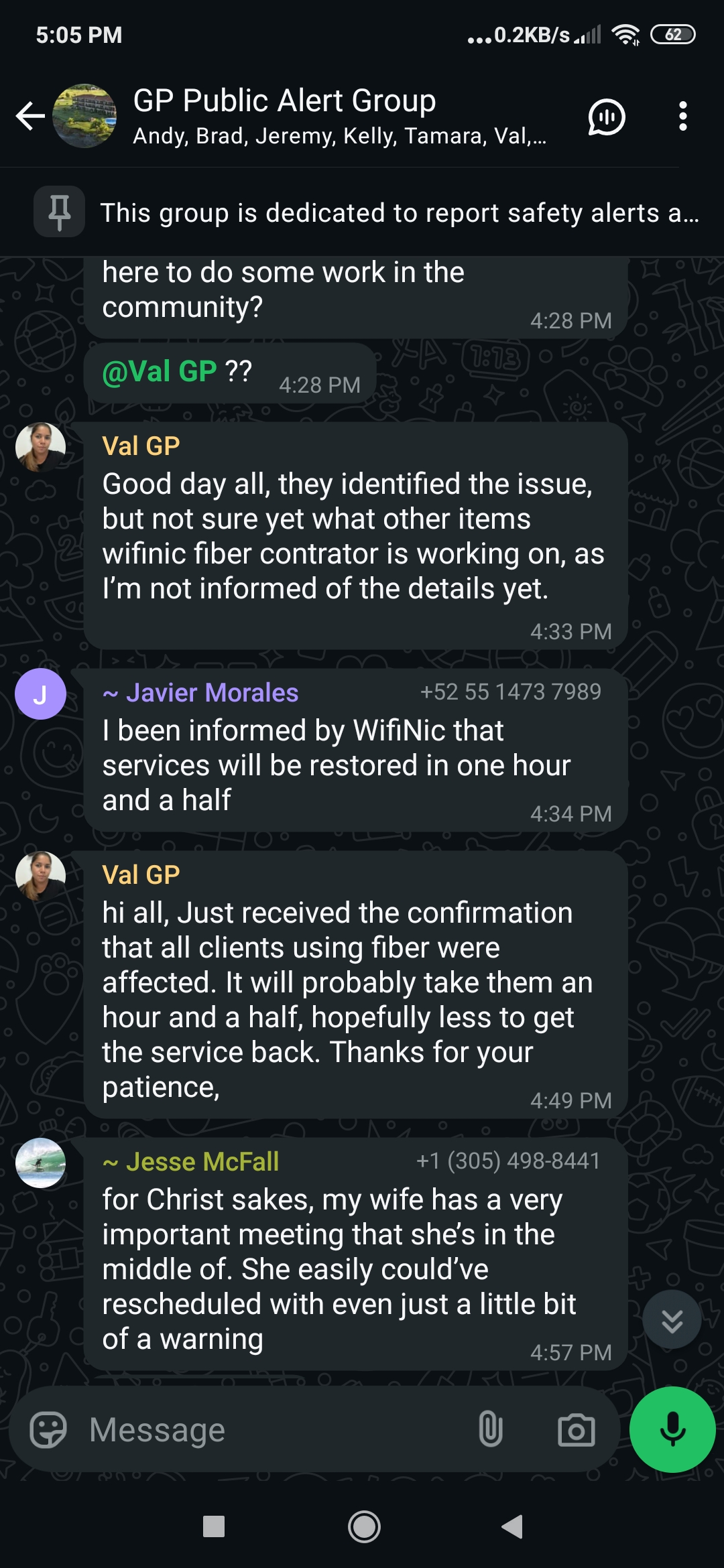
Task: Tap the @Val GP mention
Action: (160, 372)
